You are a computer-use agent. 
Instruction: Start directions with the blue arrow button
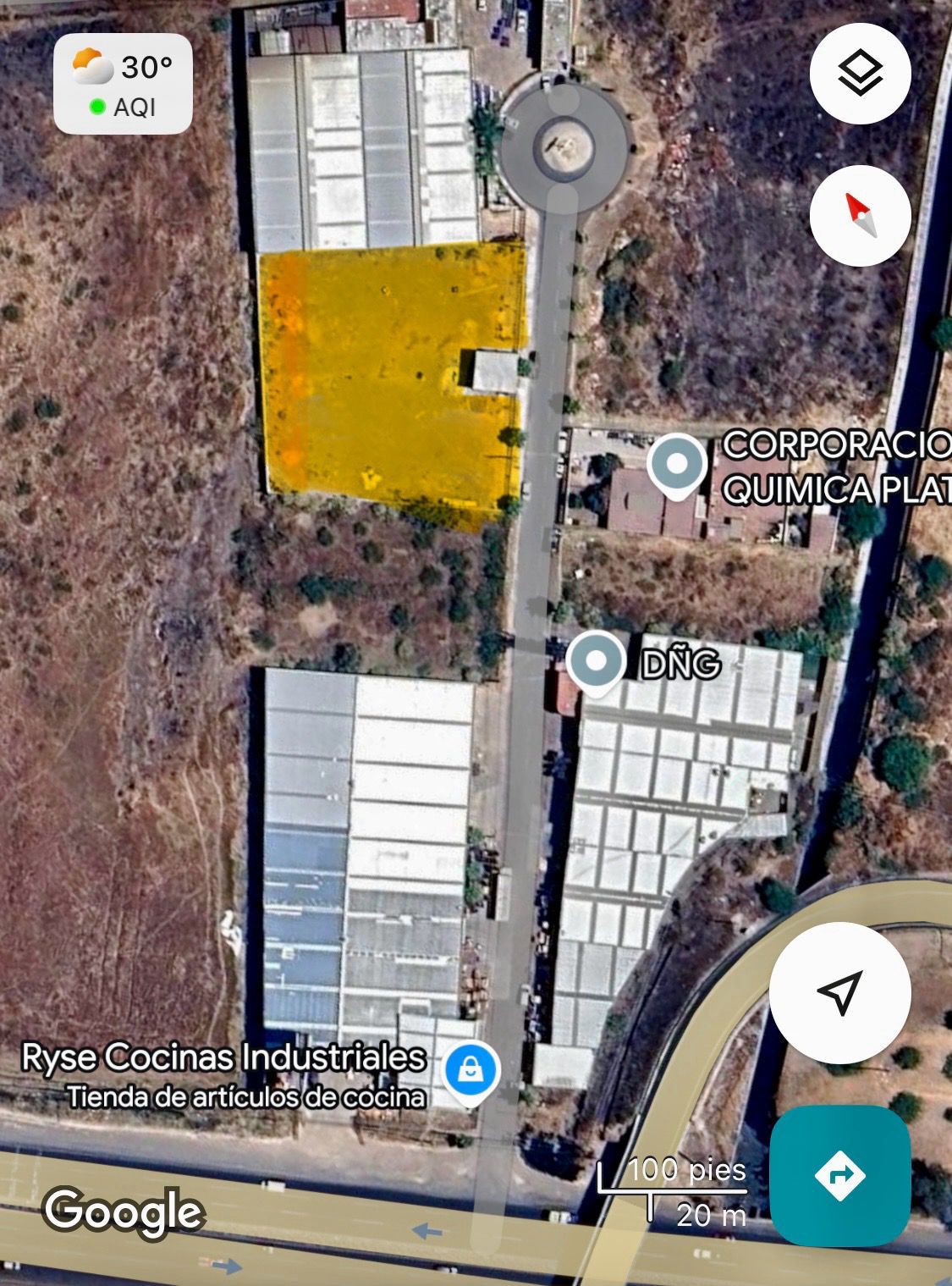pos(839,1175)
